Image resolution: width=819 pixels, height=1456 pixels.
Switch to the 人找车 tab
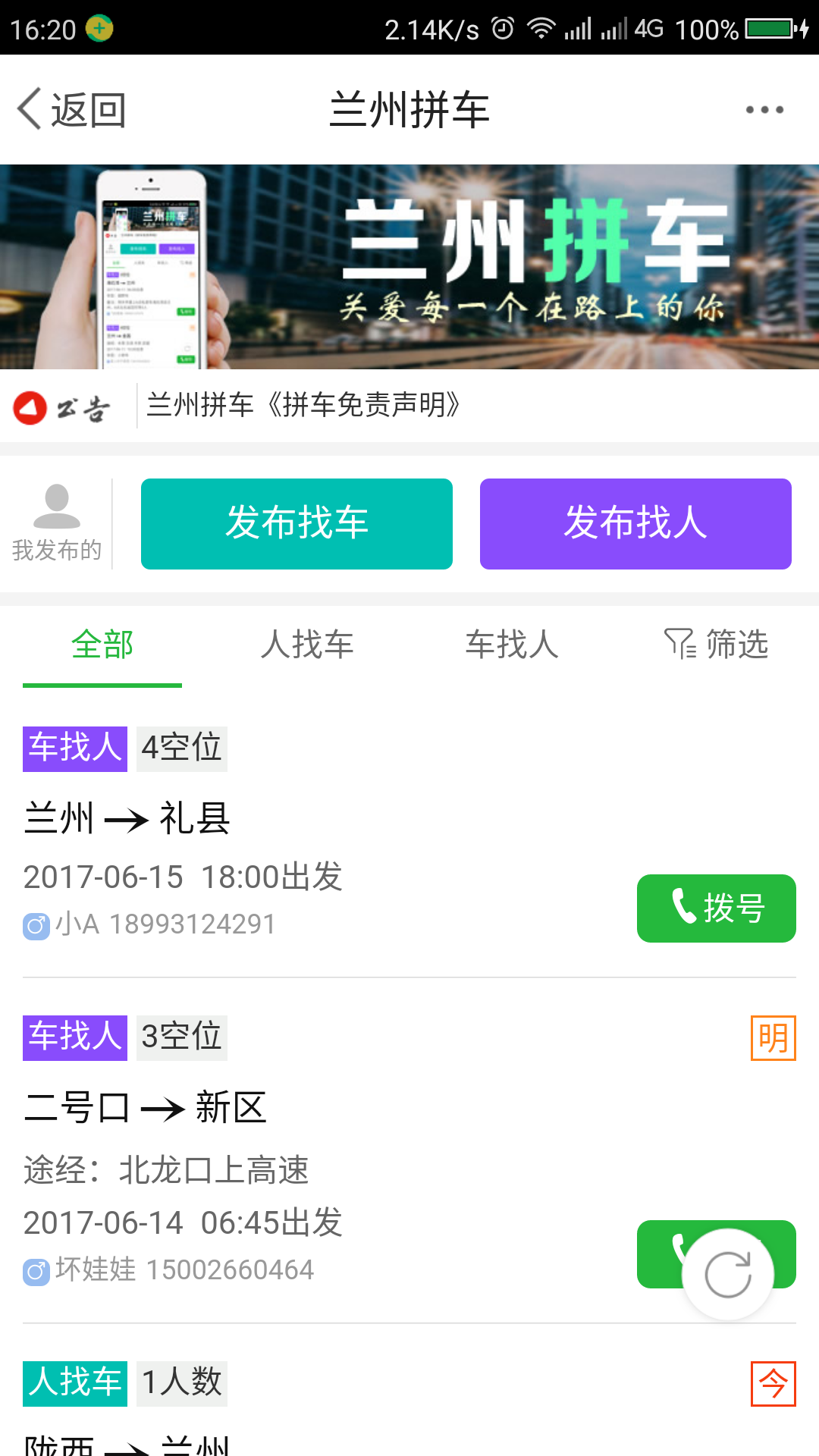[307, 645]
